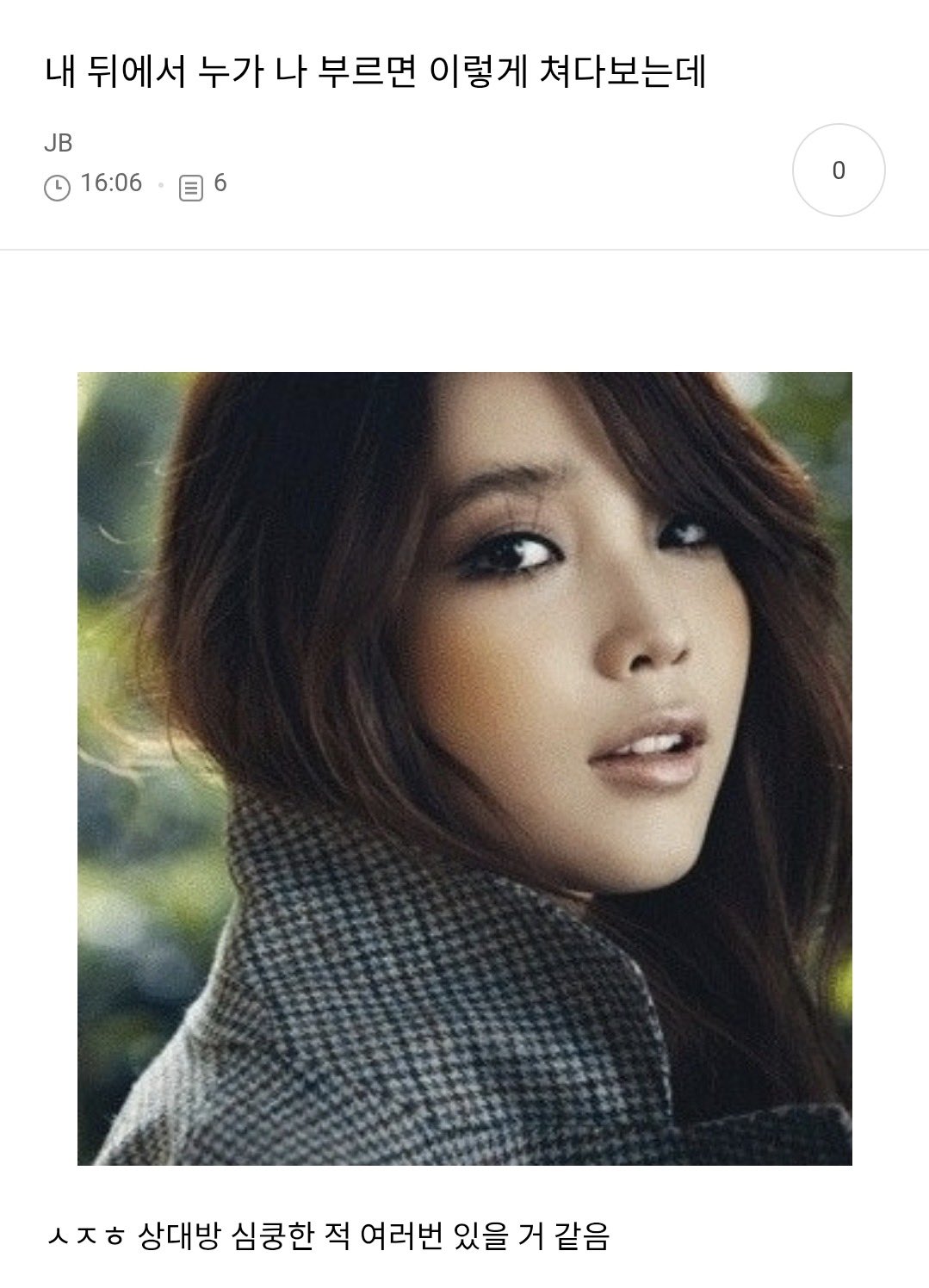Tap the round button showing 0

(838, 170)
